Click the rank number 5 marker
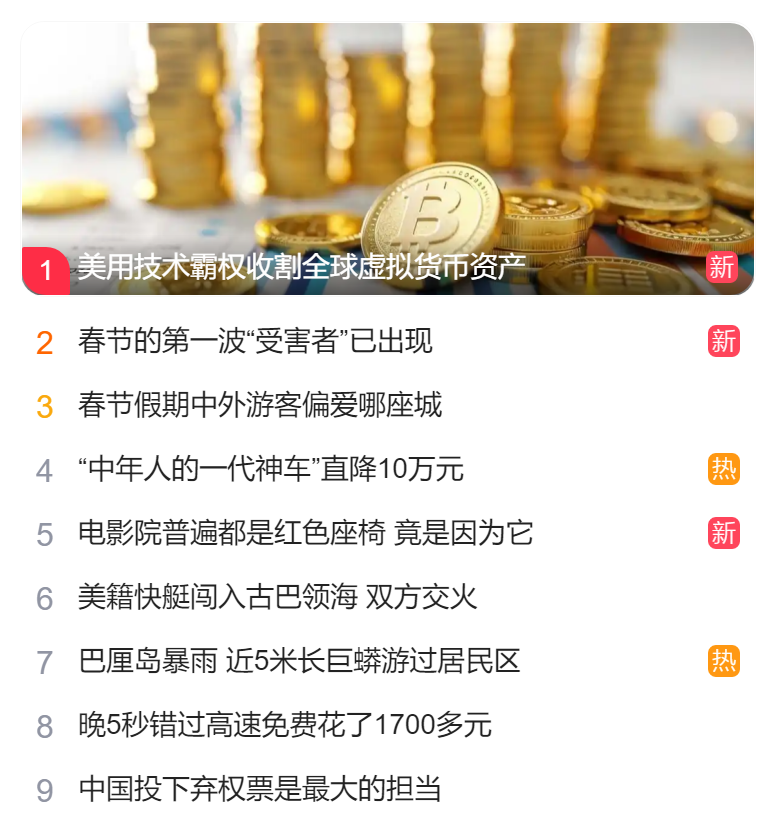This screenshot has width=781, height=826. tap(44, 534)
